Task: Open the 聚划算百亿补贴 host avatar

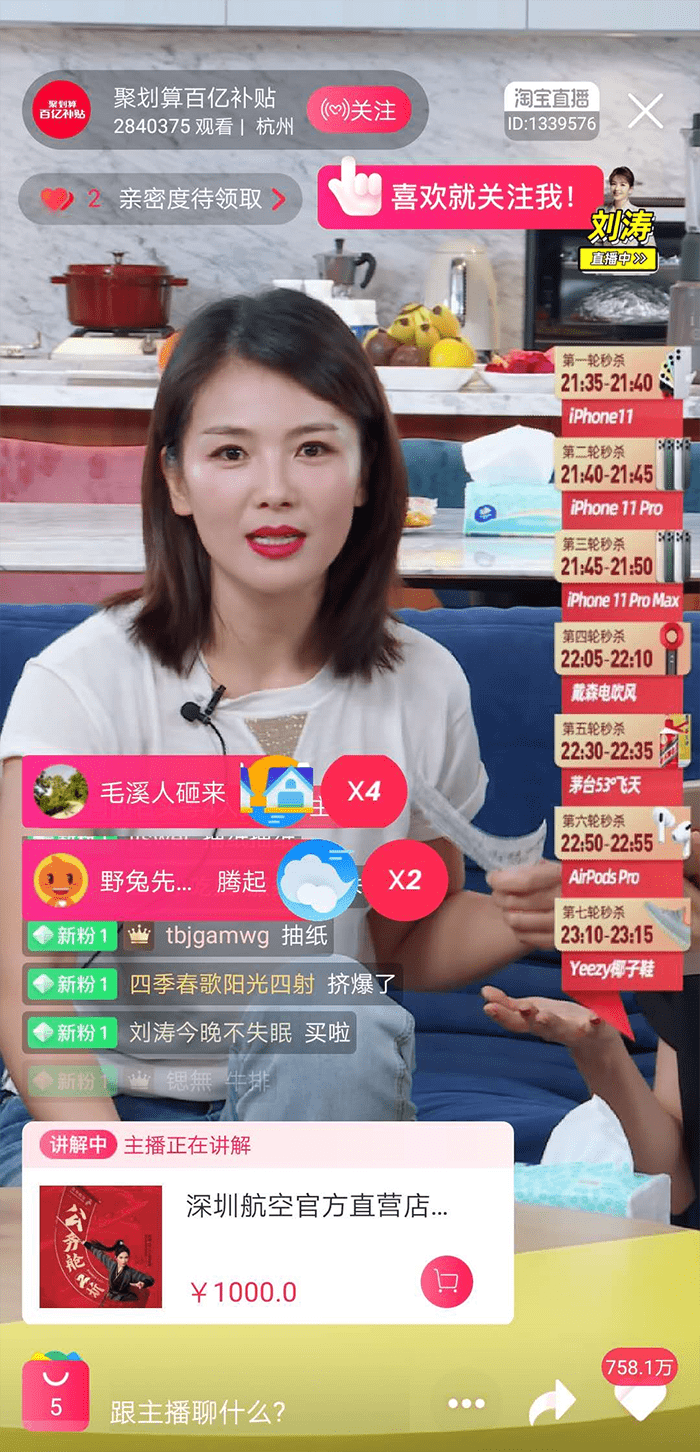Action: 62,110
